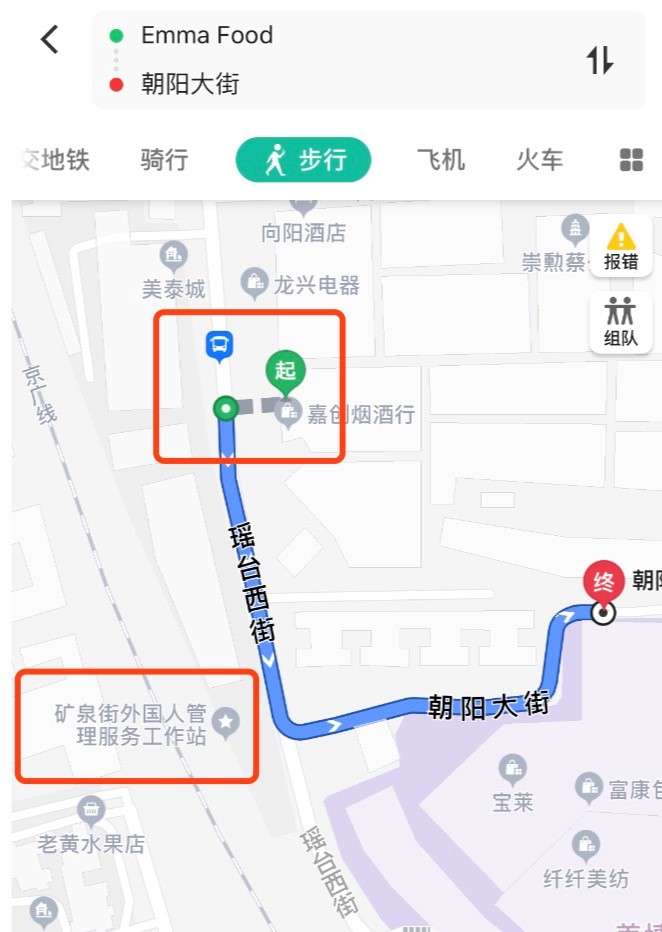662x932 pixels.
Task: Swap start and destination points
Action: 599,61
